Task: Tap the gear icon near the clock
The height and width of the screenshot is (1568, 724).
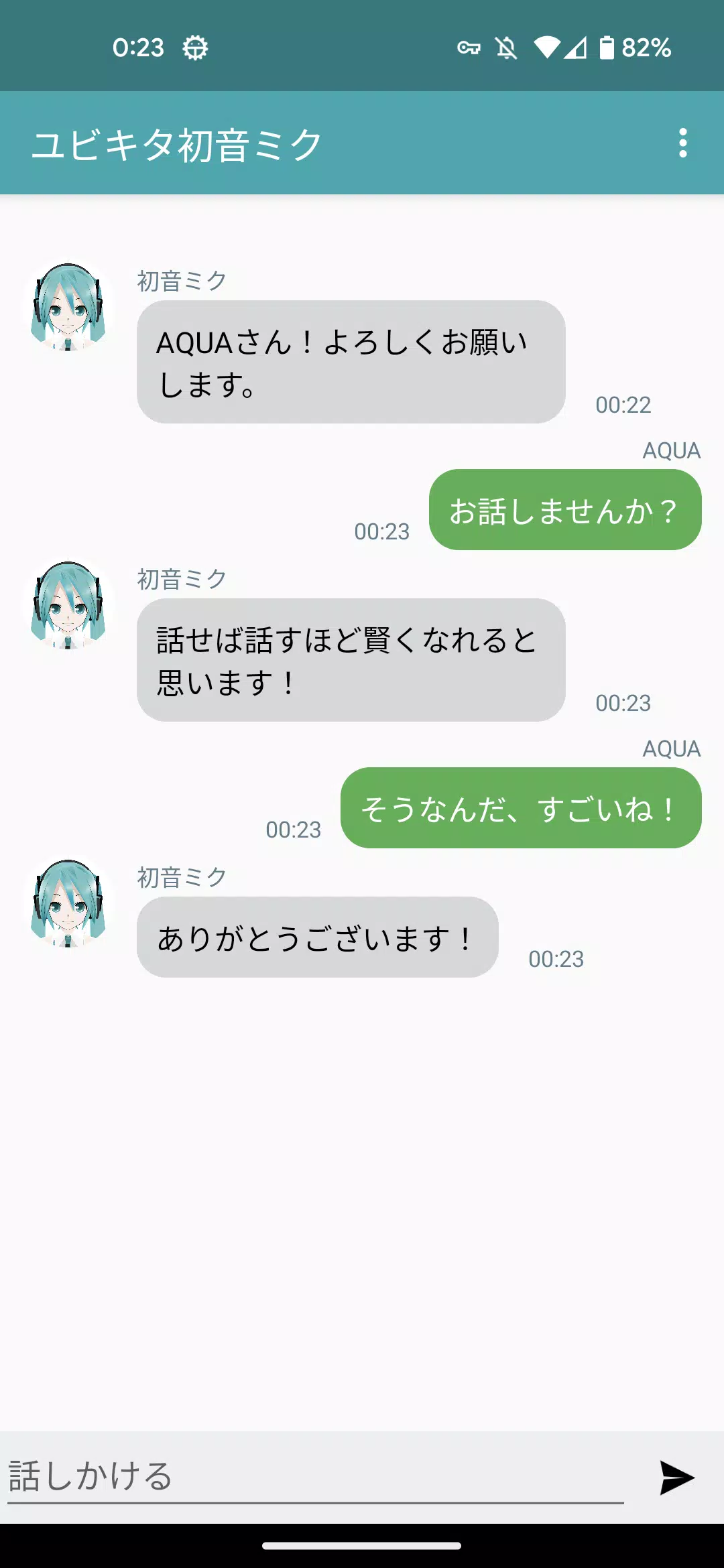Action: click(x=194, y=47)
